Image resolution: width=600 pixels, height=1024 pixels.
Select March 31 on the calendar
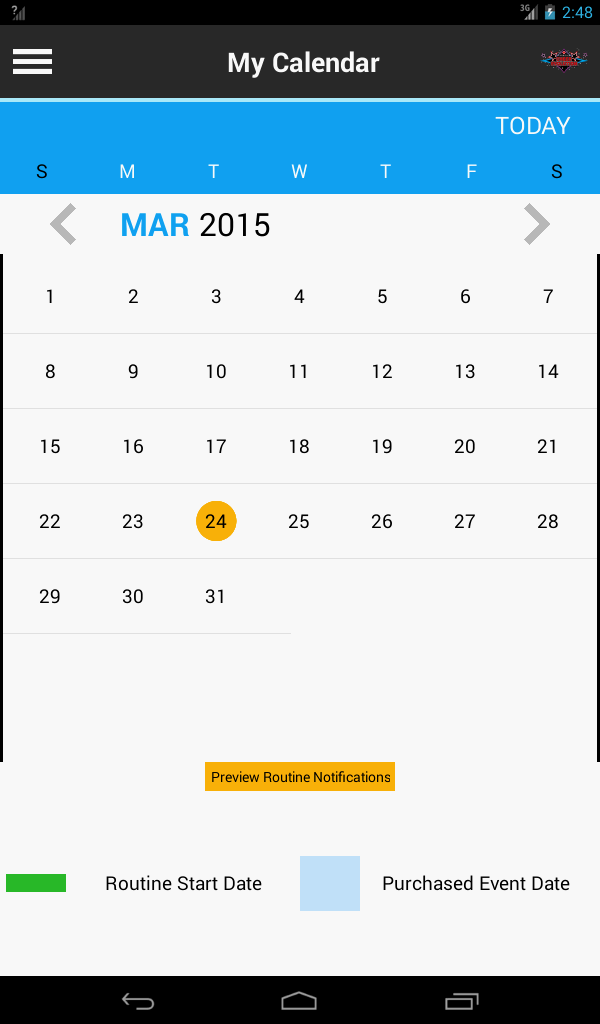tap(216, 596)
